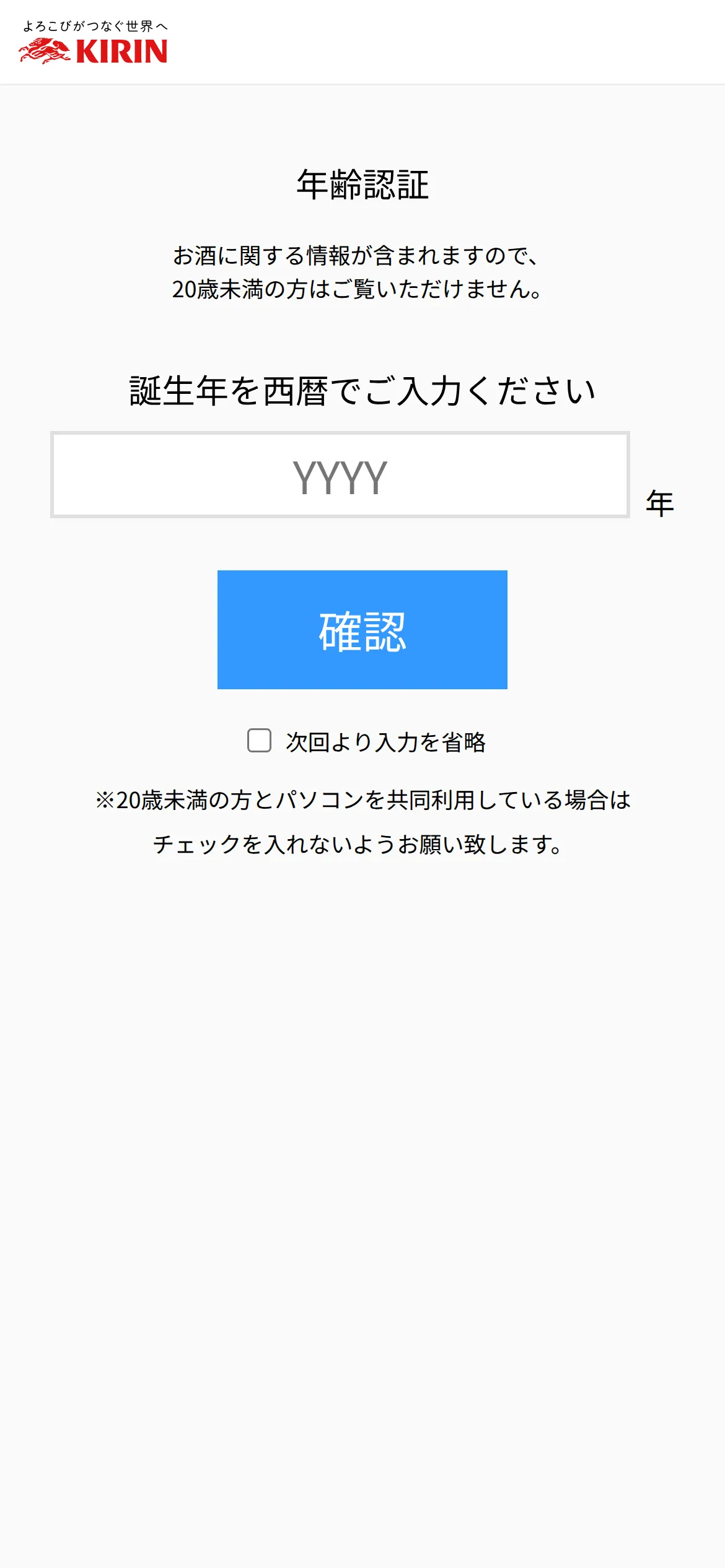Open the KIRIN logo link
Image resolution: width=725 pixels, height=1568 pixels.
click(x=94, y=43)
